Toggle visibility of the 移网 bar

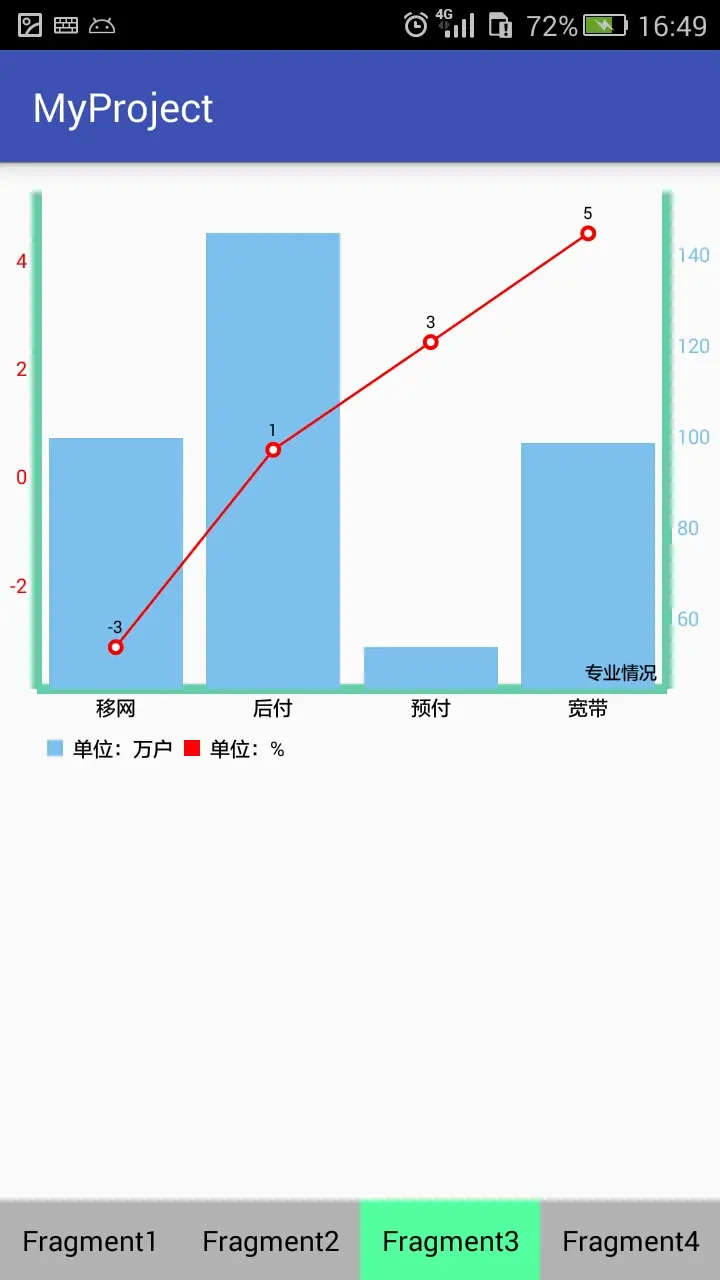pos(115,560)
